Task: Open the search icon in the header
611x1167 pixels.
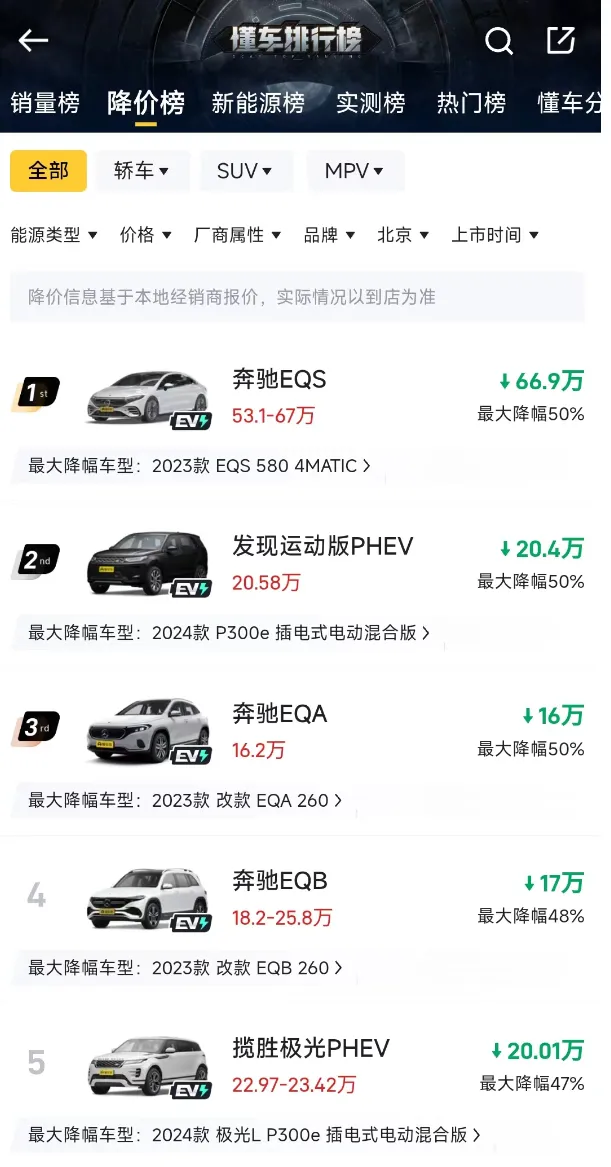Action: tap(499, 41)
